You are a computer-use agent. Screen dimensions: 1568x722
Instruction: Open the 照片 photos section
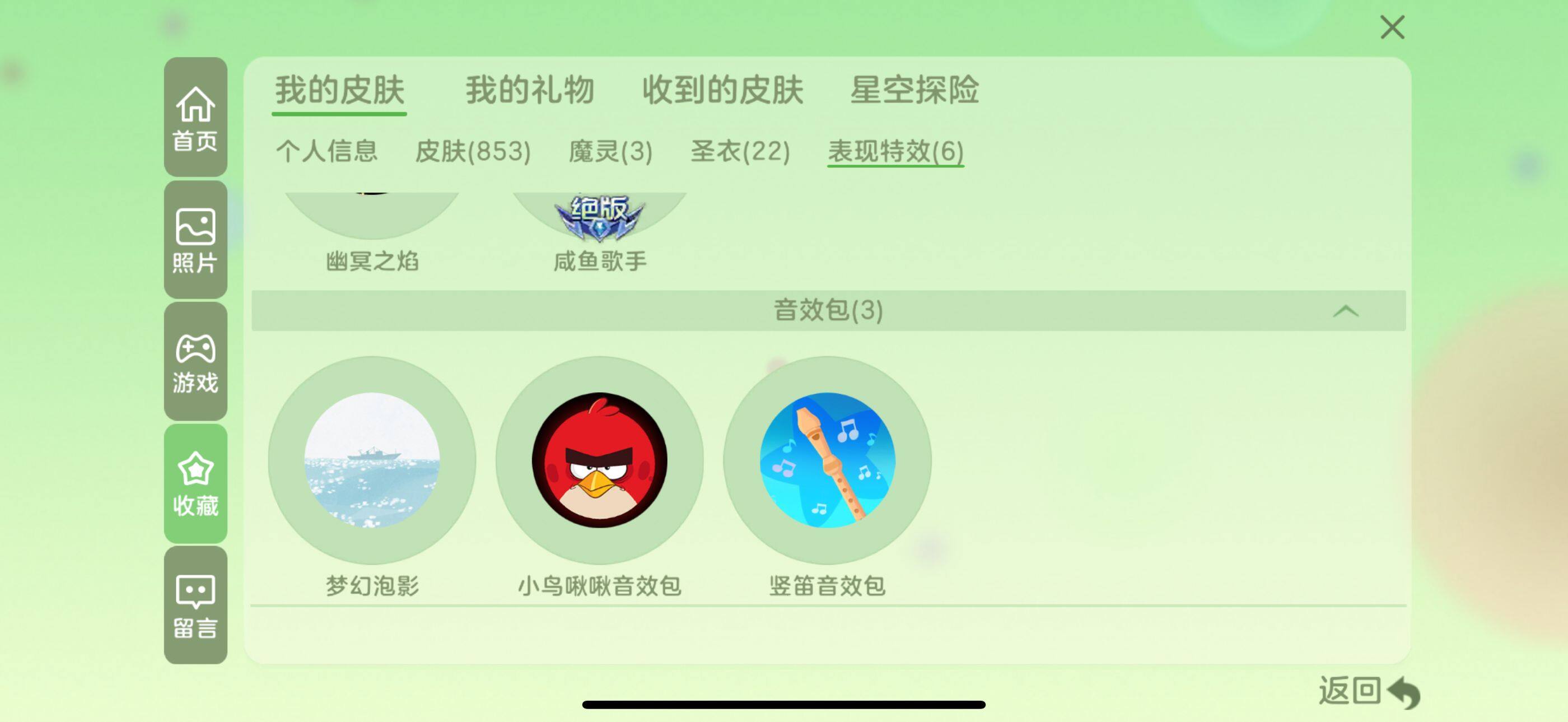[195, 240]
